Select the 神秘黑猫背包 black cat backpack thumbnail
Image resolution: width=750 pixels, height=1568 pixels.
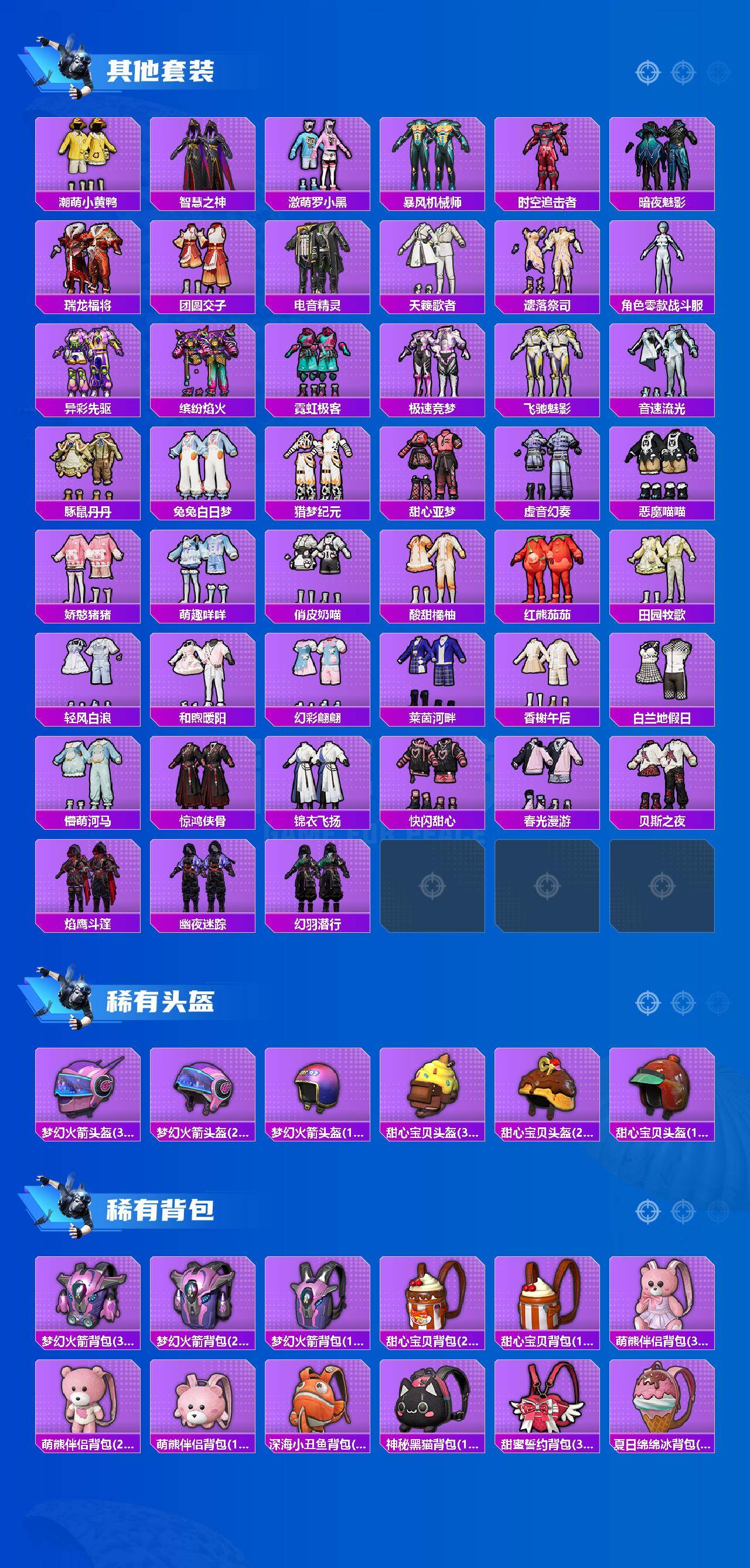432,1400
